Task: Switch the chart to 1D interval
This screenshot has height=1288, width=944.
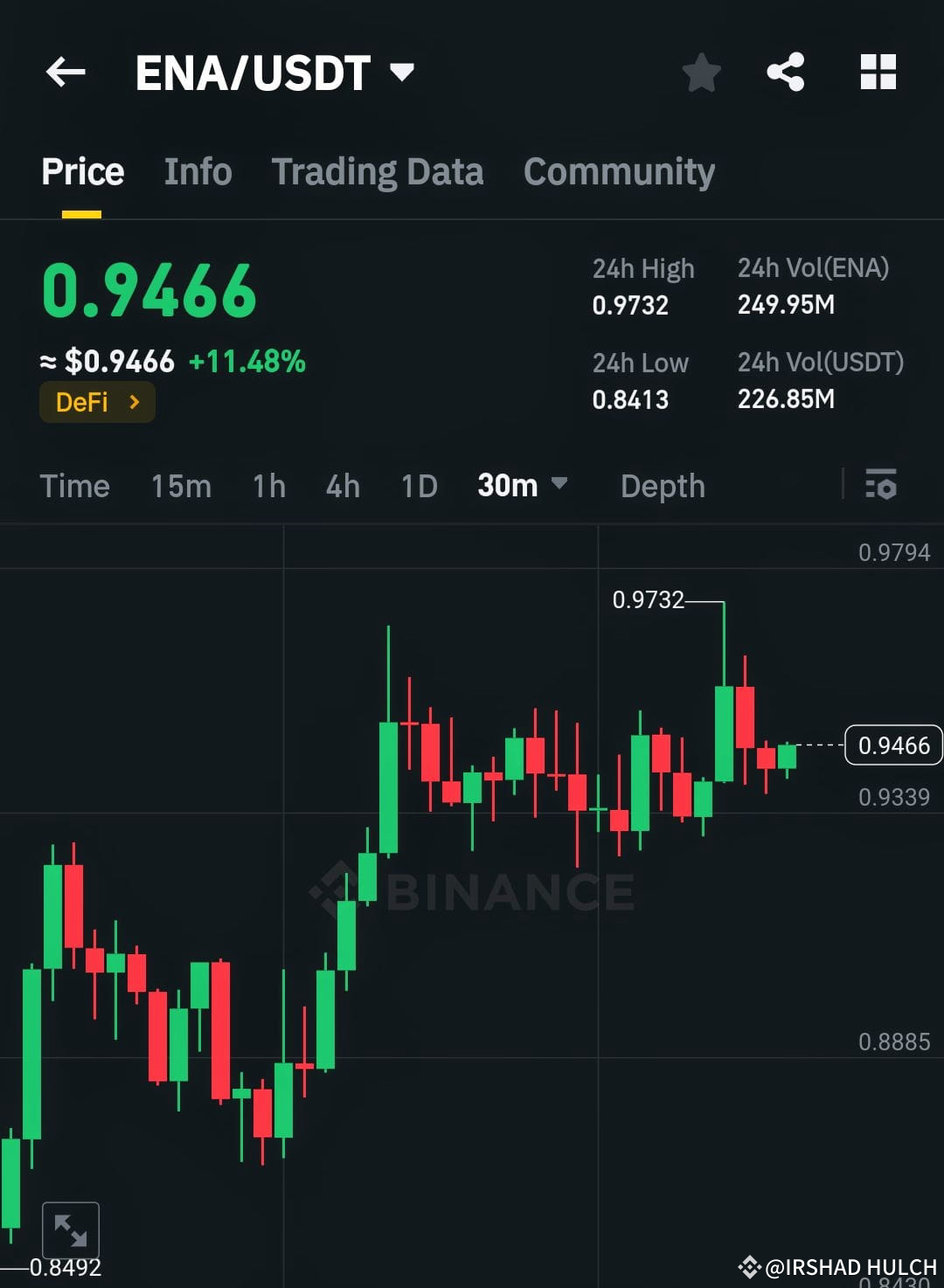Action: click(x=418, y=486)
